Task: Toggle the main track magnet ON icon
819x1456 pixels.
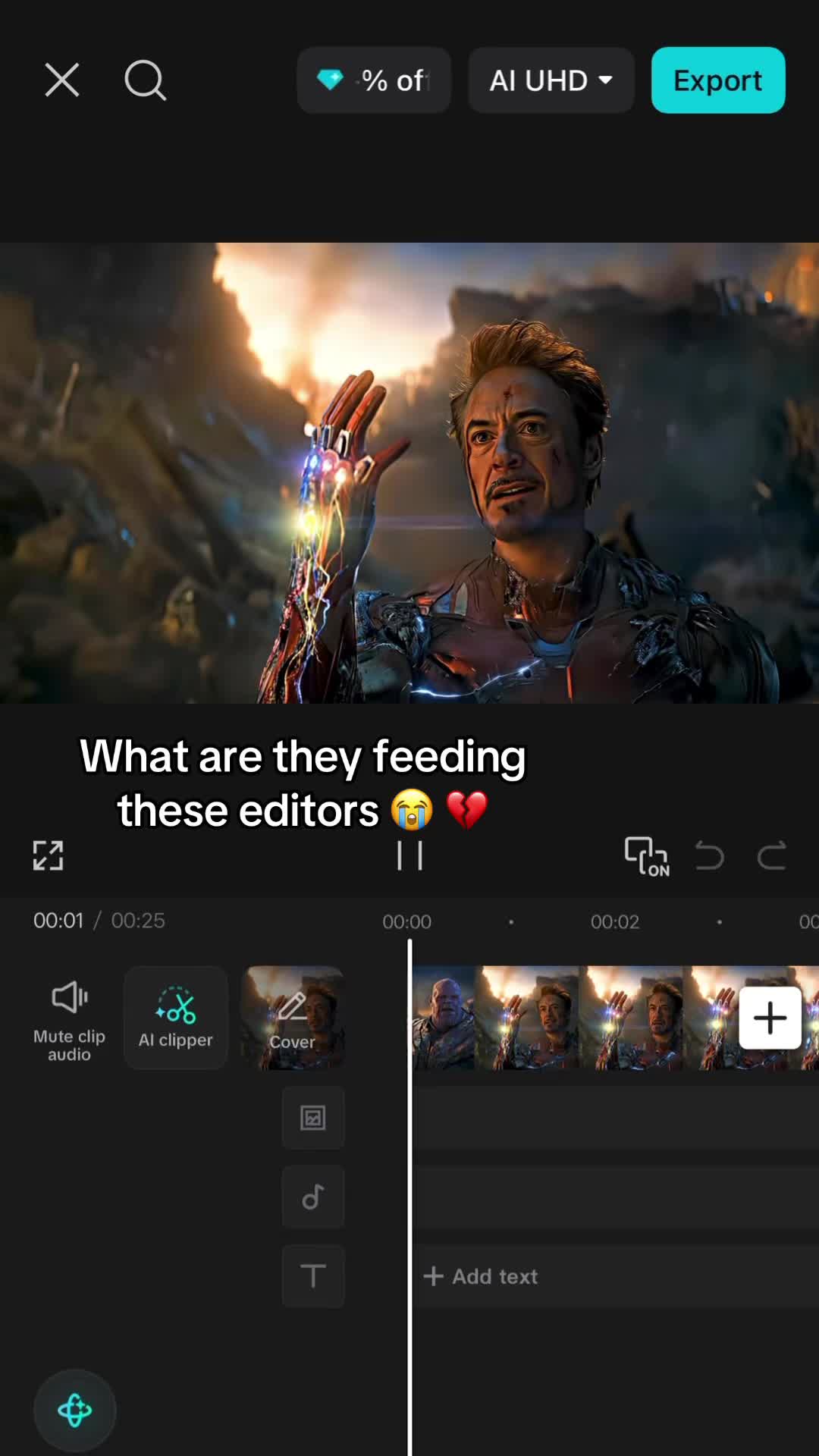Action: coord(646,856)
